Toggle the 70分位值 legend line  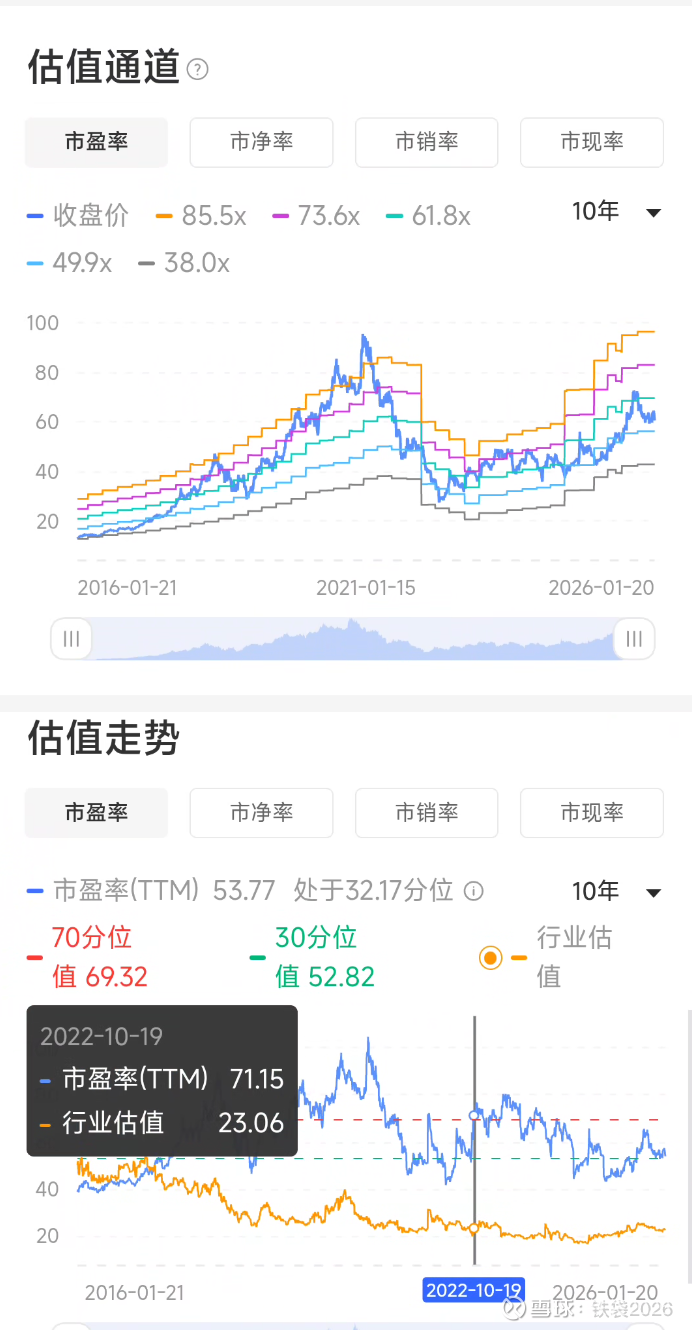point(91,957)
